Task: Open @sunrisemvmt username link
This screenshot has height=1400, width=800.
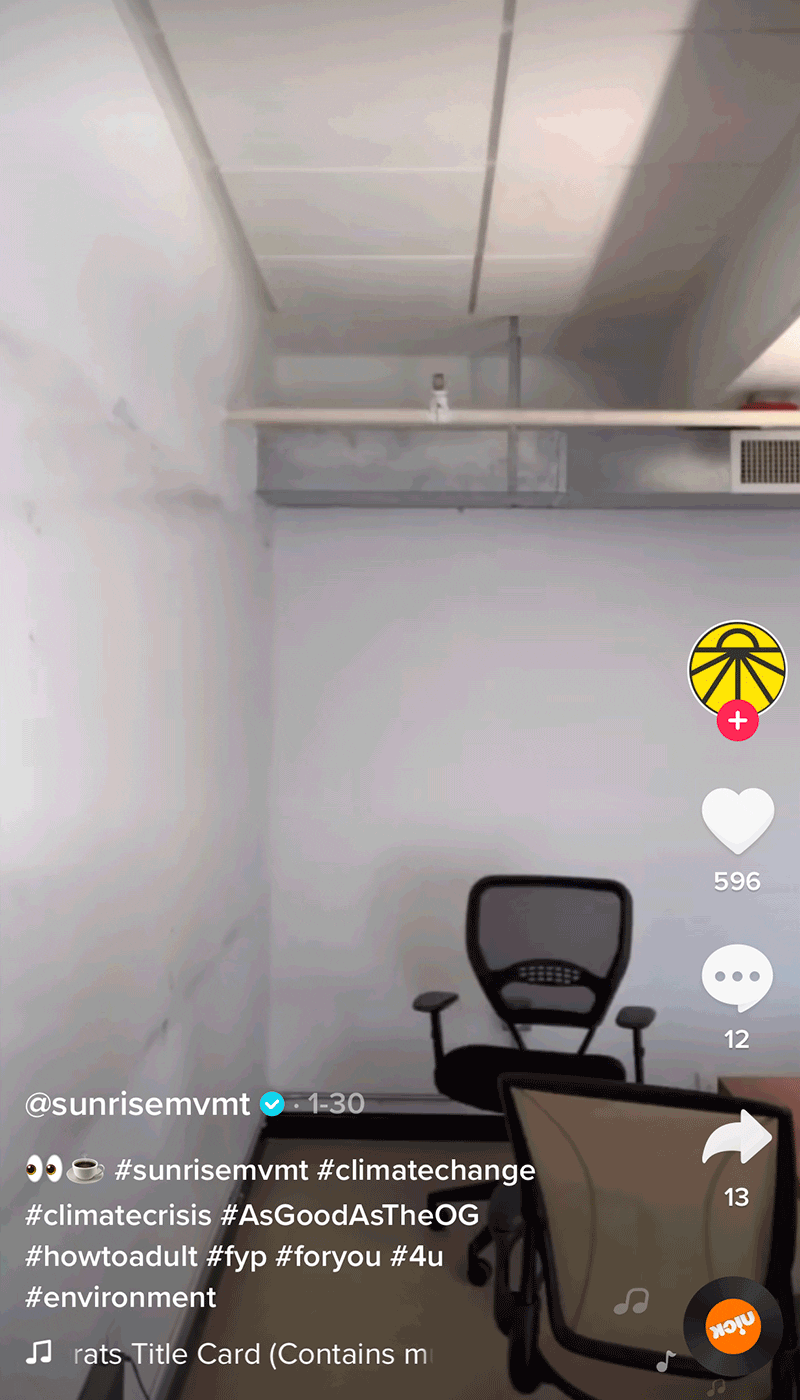Action: pos(138,1104)
